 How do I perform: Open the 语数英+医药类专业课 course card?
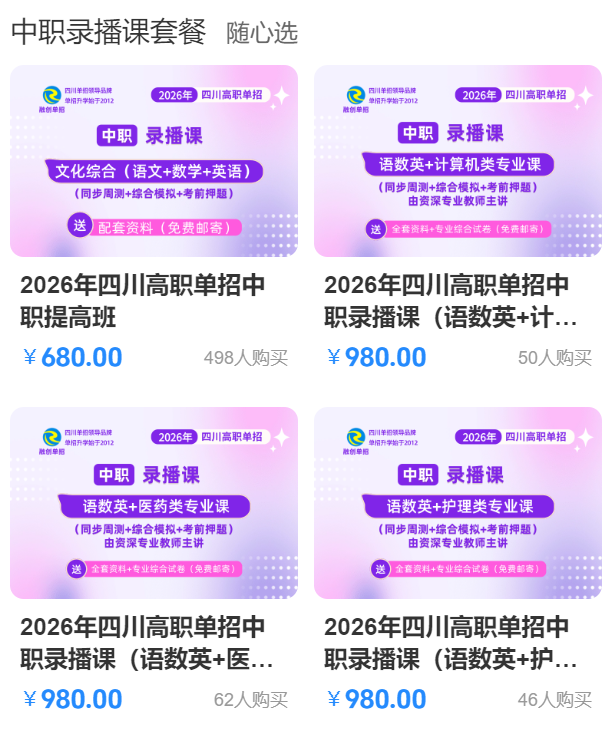tap(153, 503)
